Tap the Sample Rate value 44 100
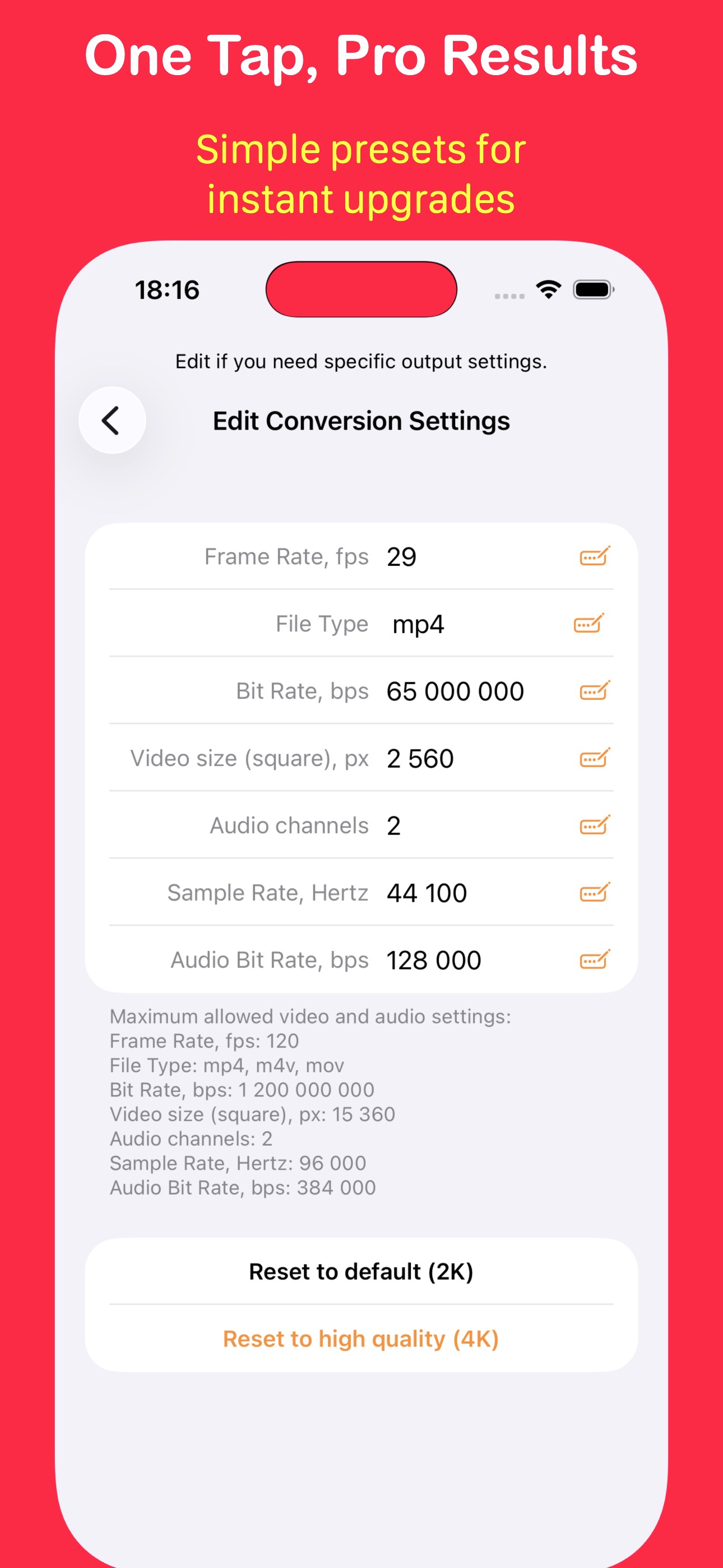Viewport: 723px width, 1568px height. click(x=426, y=892)
